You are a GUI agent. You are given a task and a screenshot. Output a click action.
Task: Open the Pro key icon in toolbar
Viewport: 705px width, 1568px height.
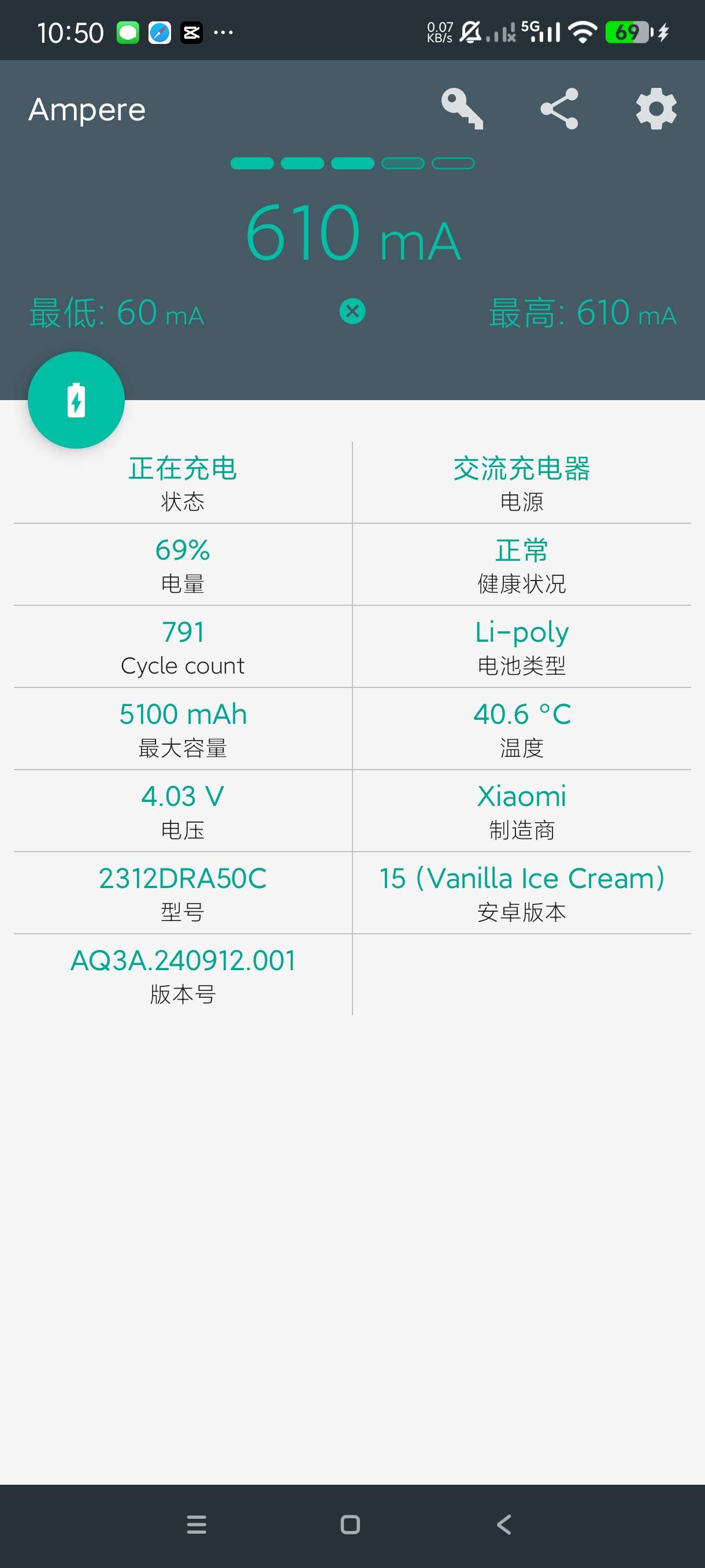click(x=465, y=110)
